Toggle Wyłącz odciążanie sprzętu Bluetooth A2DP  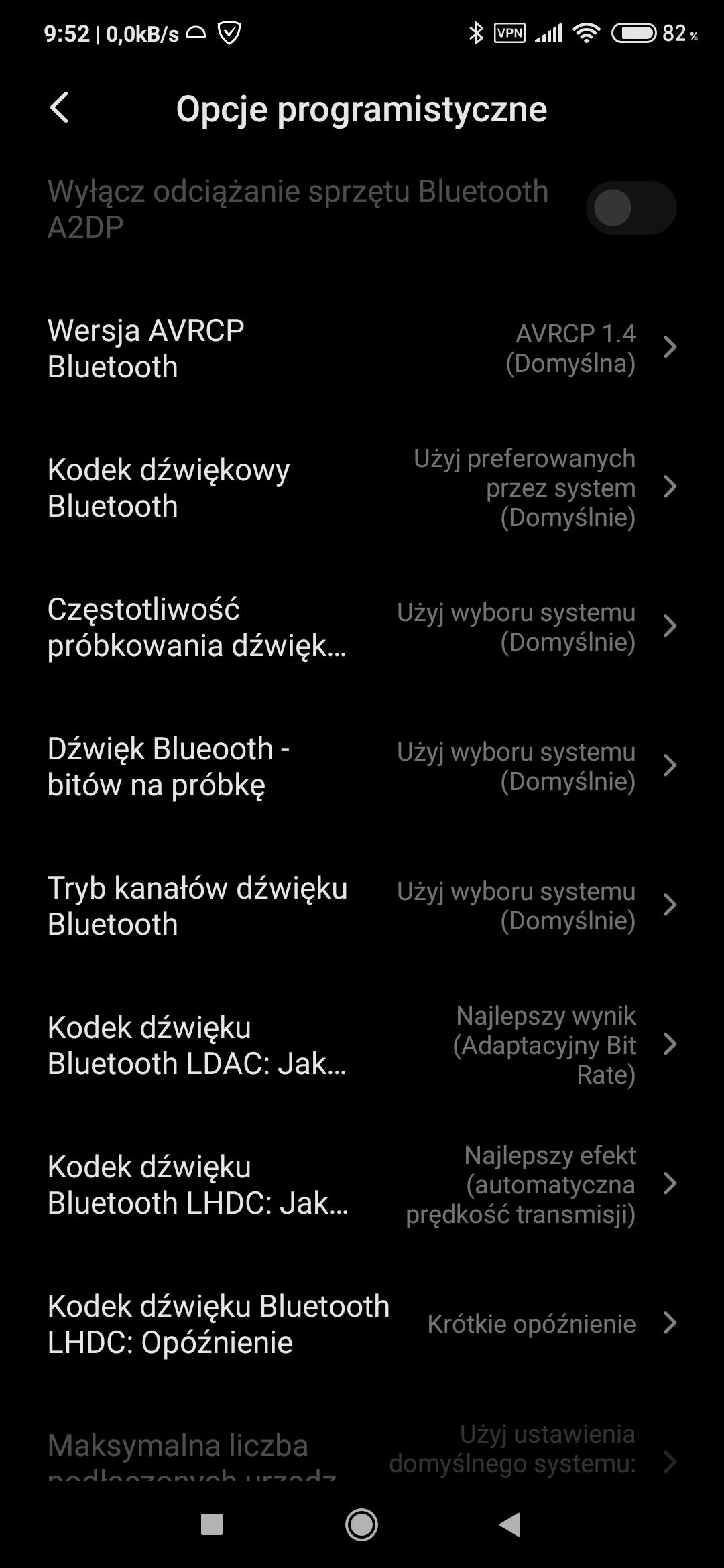tap(630, 208)
